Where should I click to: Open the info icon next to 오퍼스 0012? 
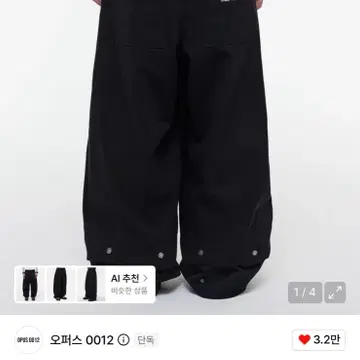[124, 340]
